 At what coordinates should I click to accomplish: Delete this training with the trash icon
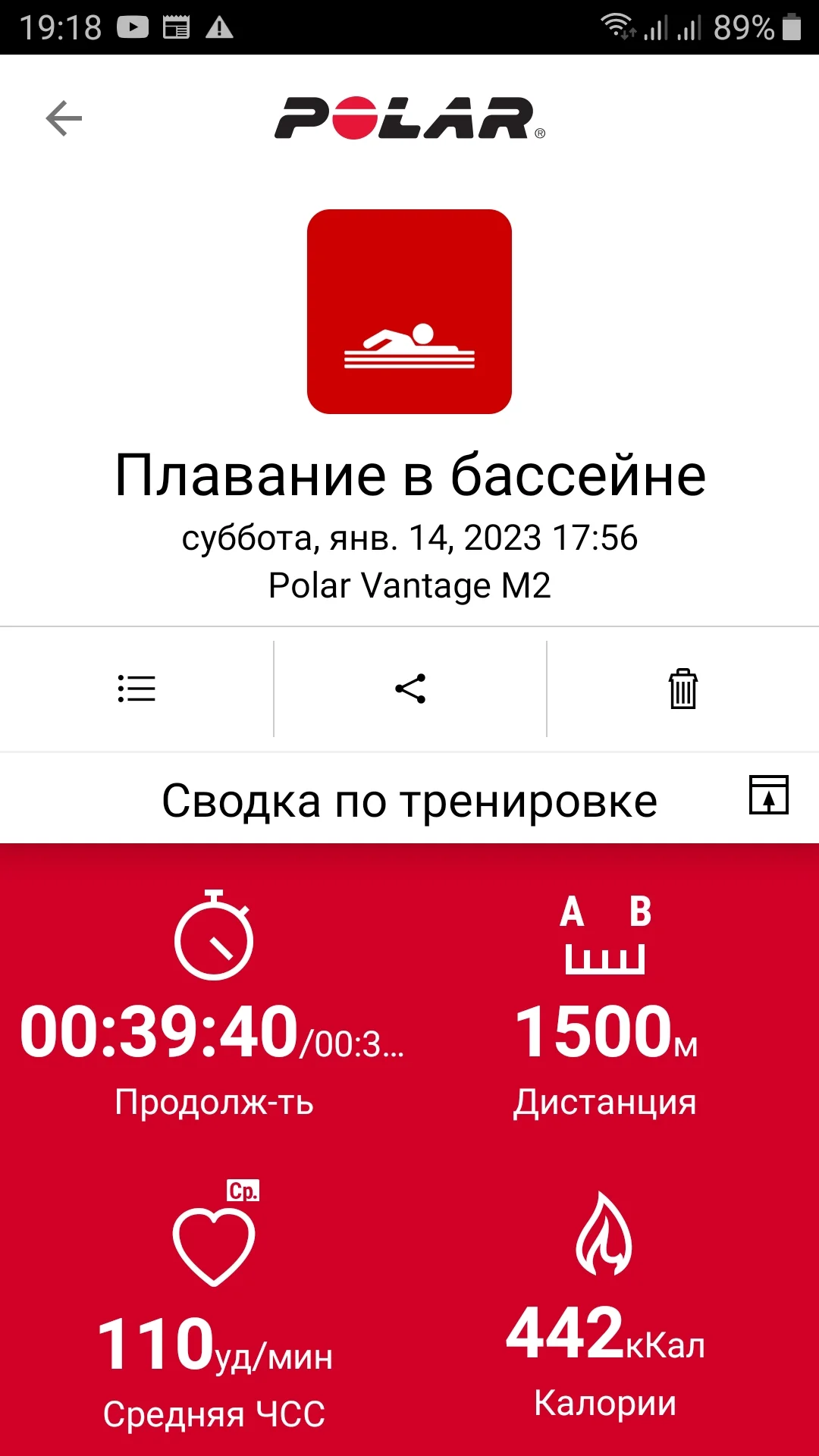682,689
